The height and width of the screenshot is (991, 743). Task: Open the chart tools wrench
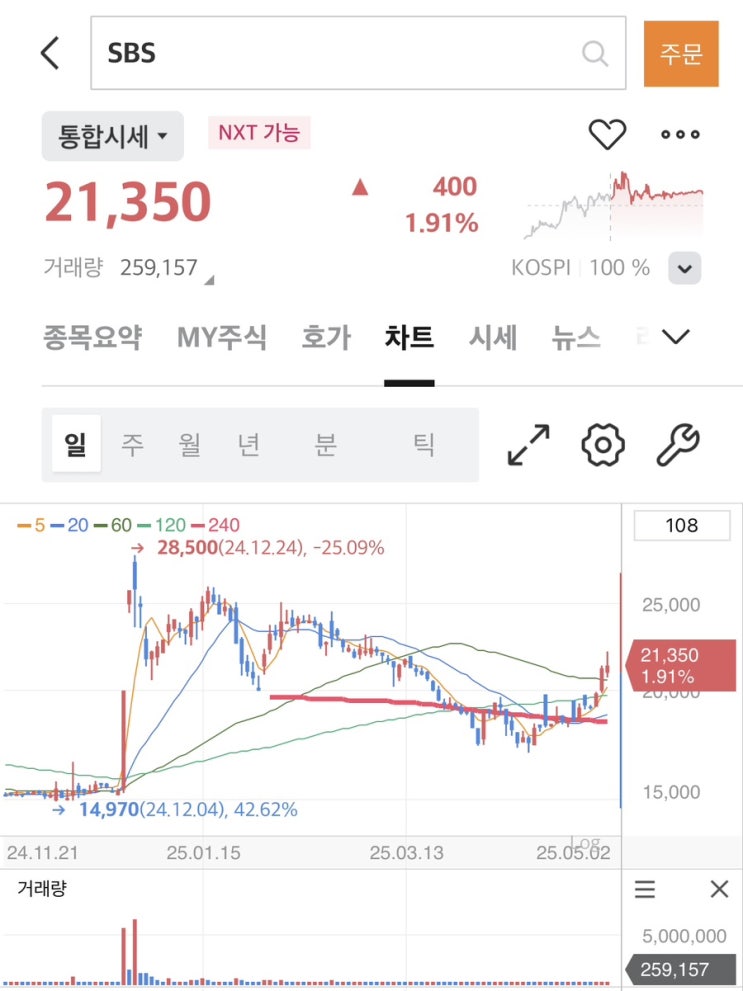[x=678, y=445]
